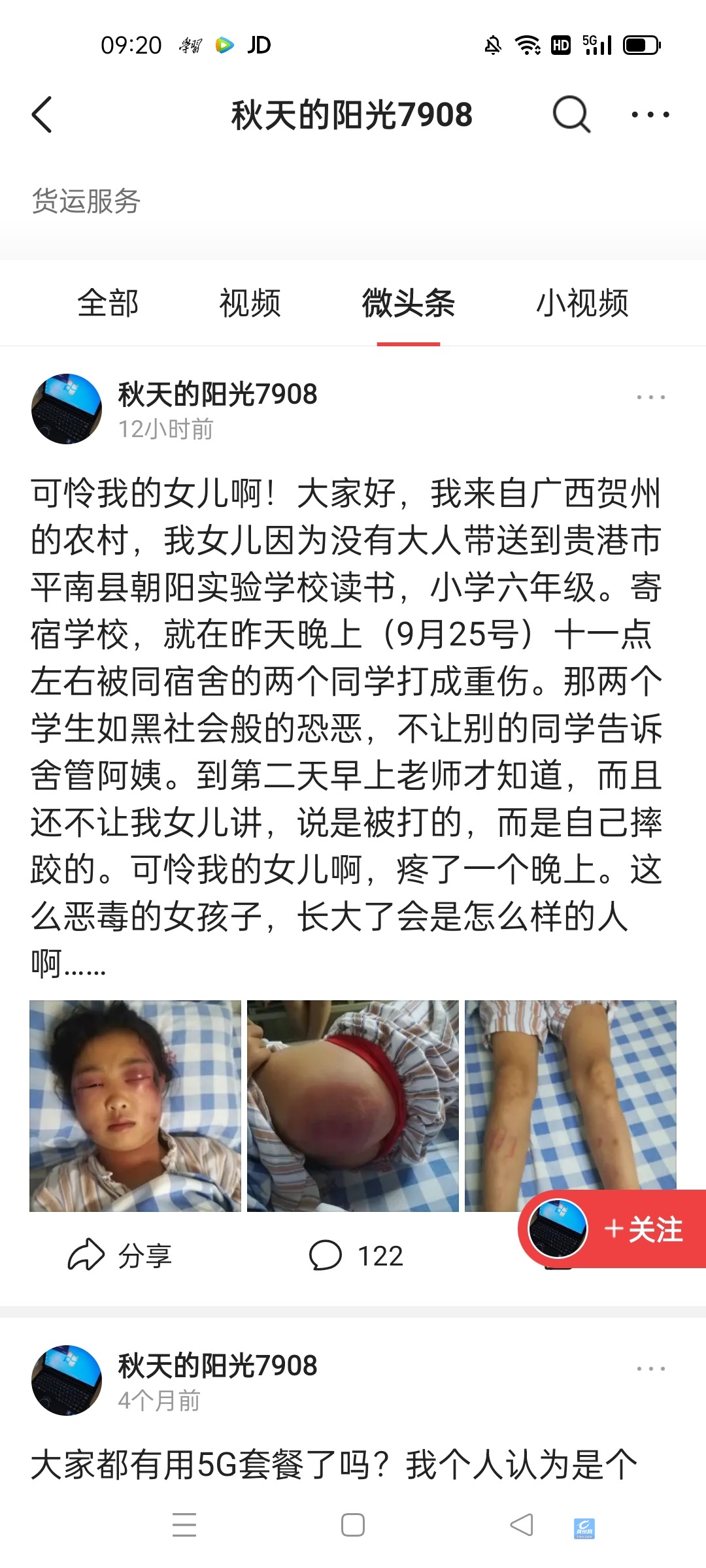706x1568 pixels.
Task: Share the 12小时前 post via 分享
Action: tap(121, 1255)
